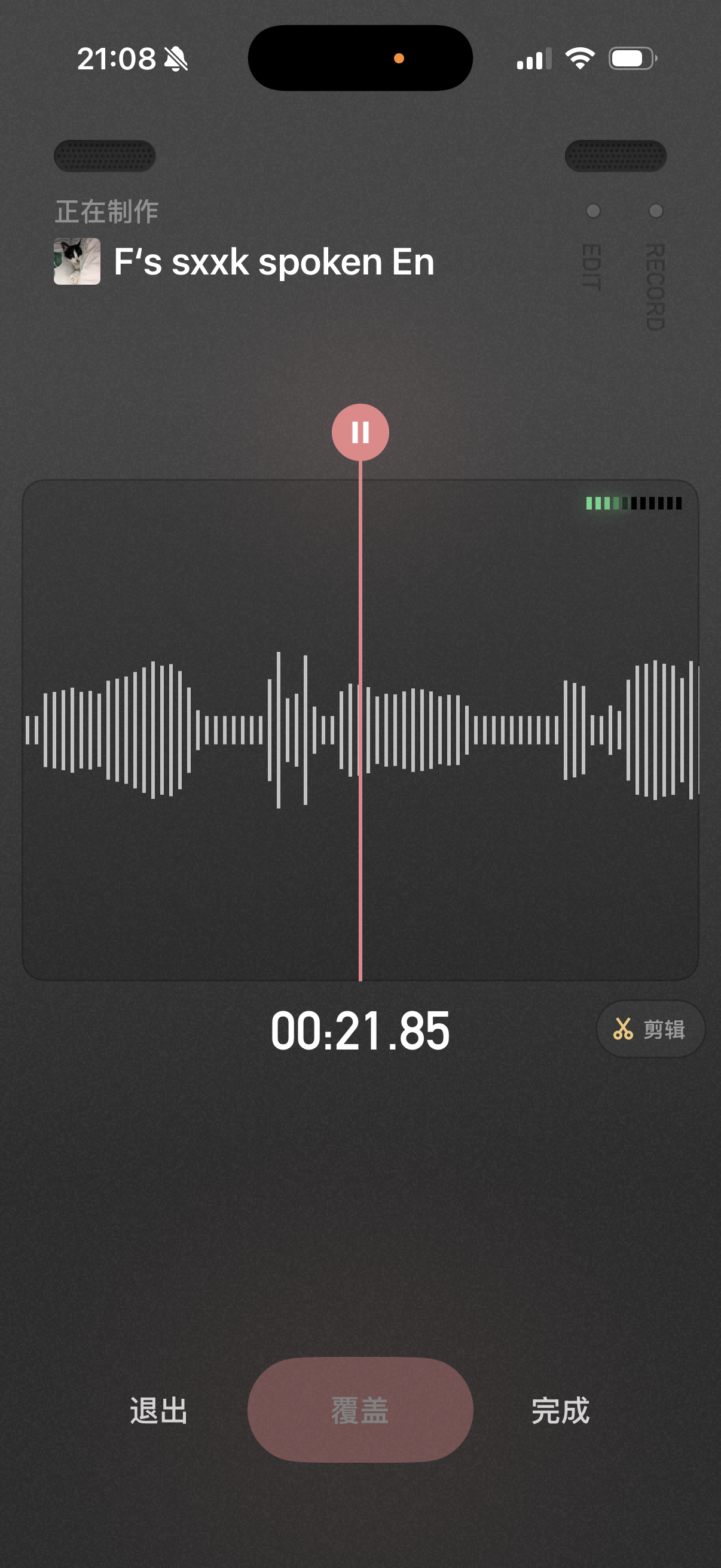The height and width of the screenshot is (1568, 721).
Task: Open the 剪辑 trim tool
Action: (x=650, y=1029)
